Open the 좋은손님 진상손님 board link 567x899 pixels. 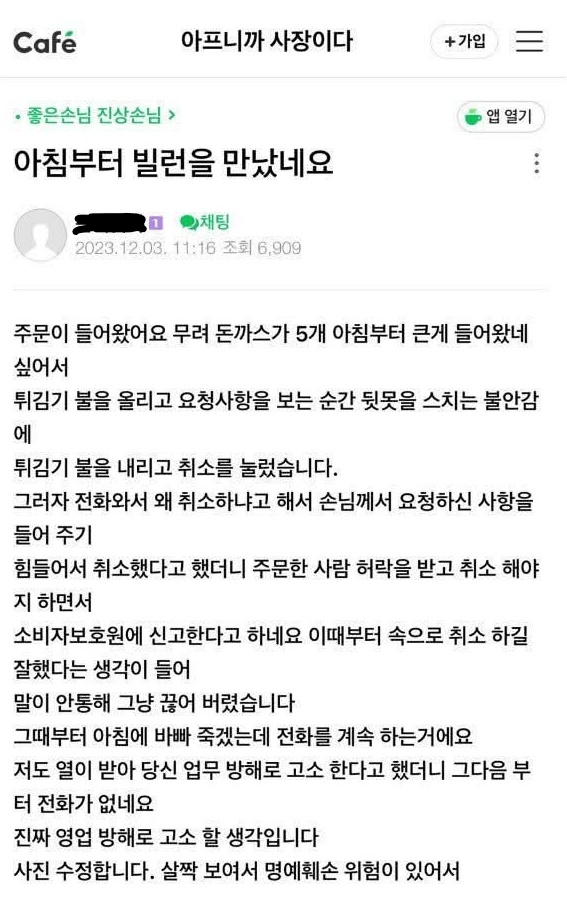tap(95, 116)
